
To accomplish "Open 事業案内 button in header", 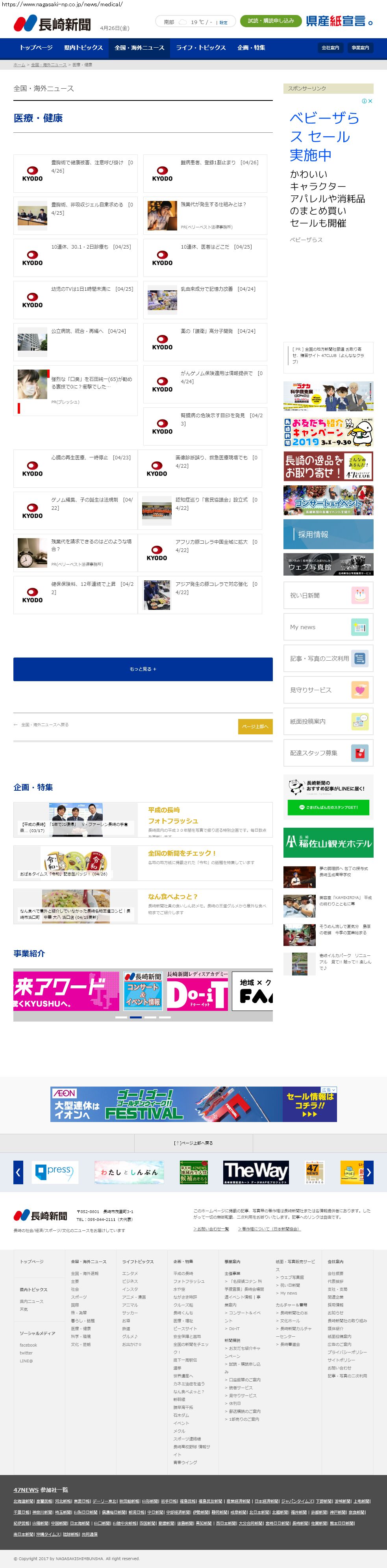I will pos(359,48).
